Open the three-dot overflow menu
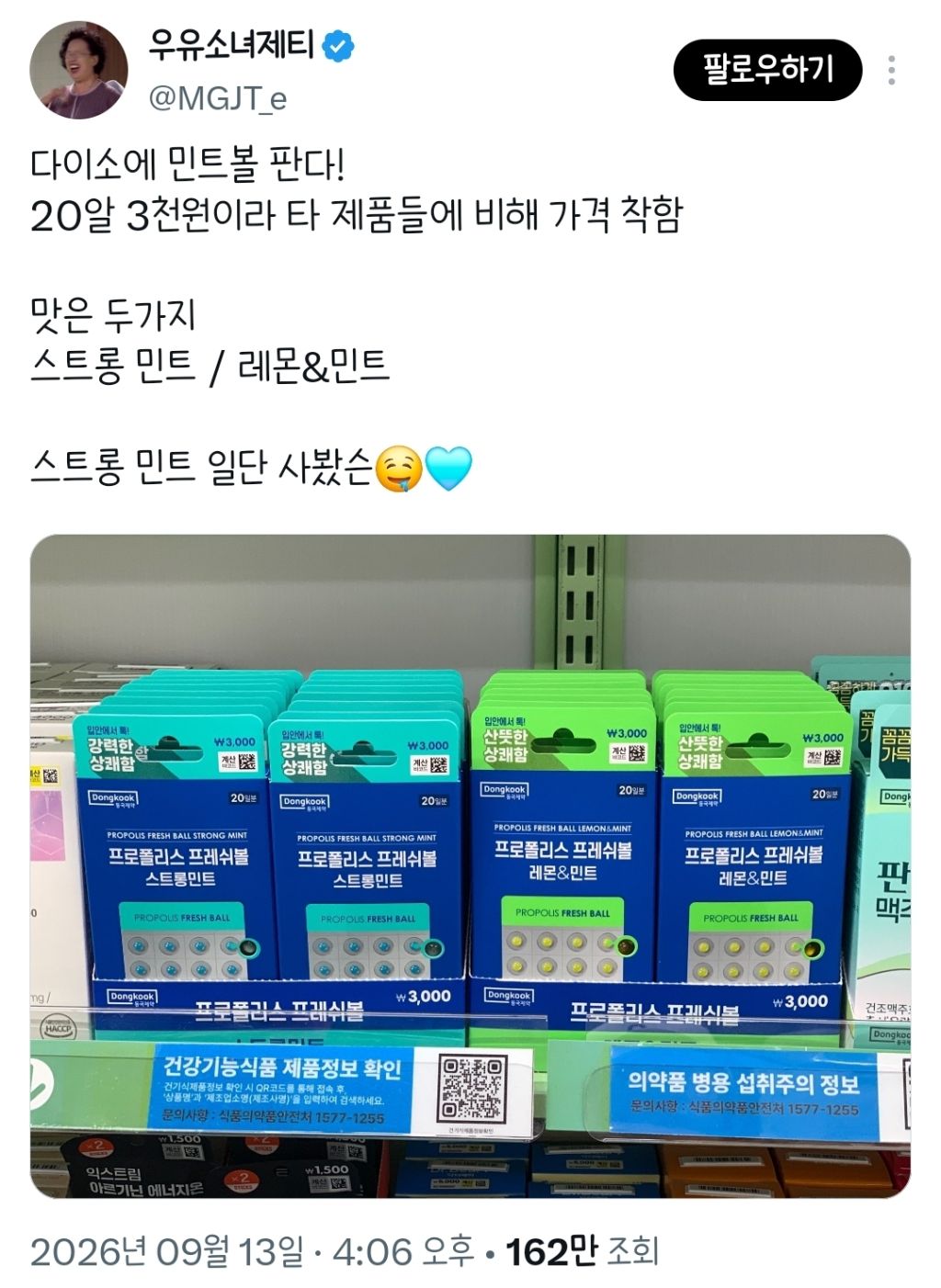 [891, 70]
